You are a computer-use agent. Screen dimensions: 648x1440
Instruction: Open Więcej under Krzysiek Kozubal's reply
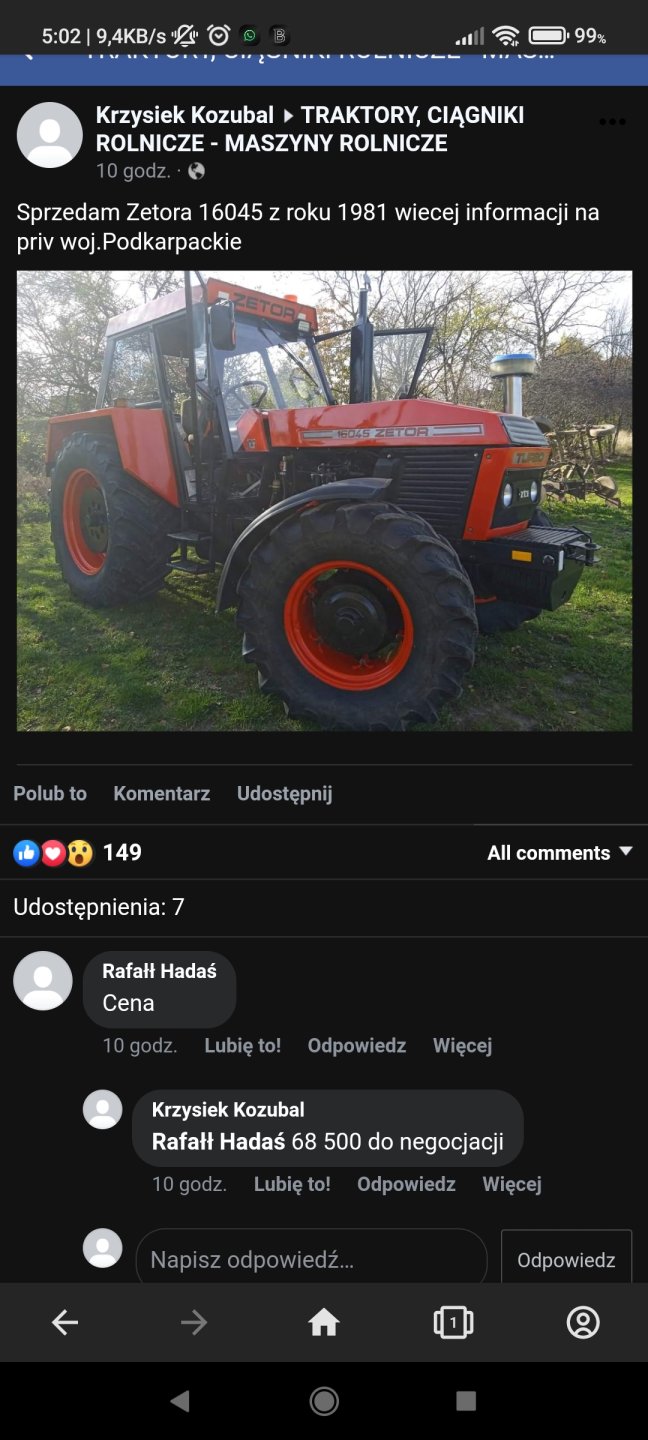511,1184
